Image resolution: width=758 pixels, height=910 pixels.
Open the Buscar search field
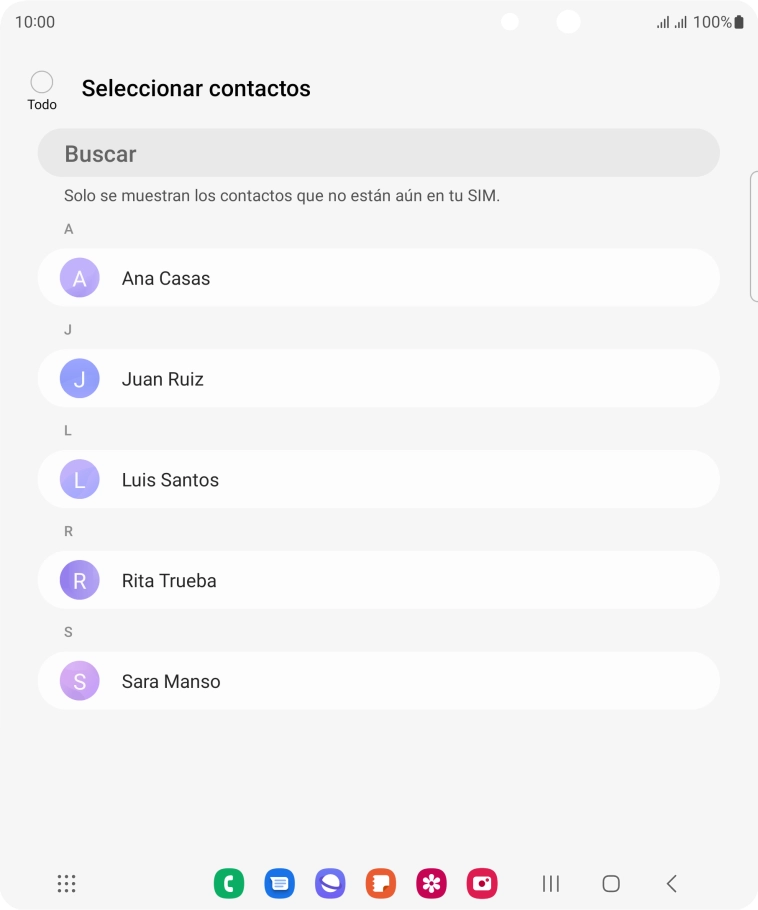click(x=378, y=154)
